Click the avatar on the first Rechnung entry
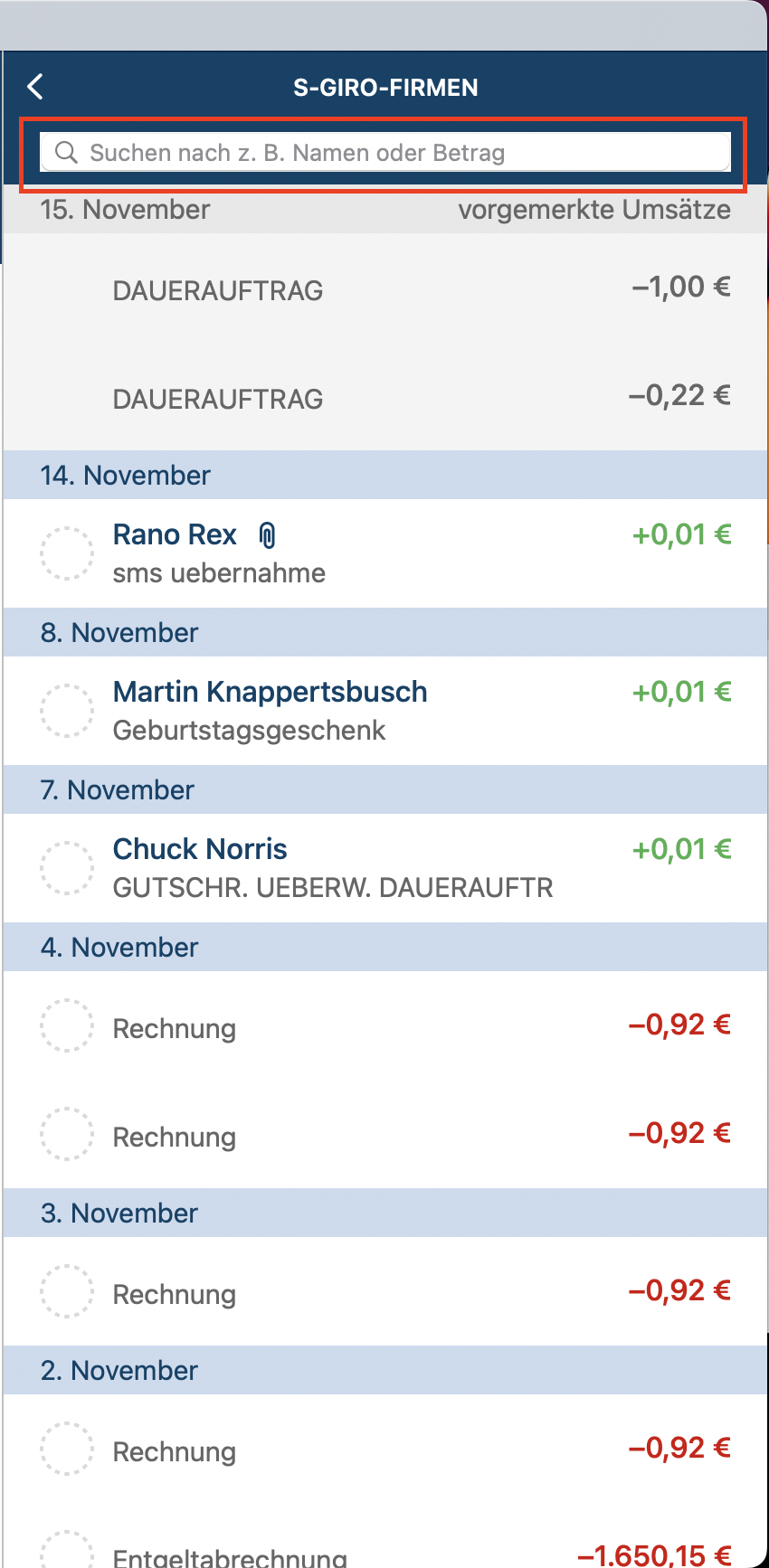This screenshot has width=769, height=1568. pyautogui.click(x=66, y=1025)
